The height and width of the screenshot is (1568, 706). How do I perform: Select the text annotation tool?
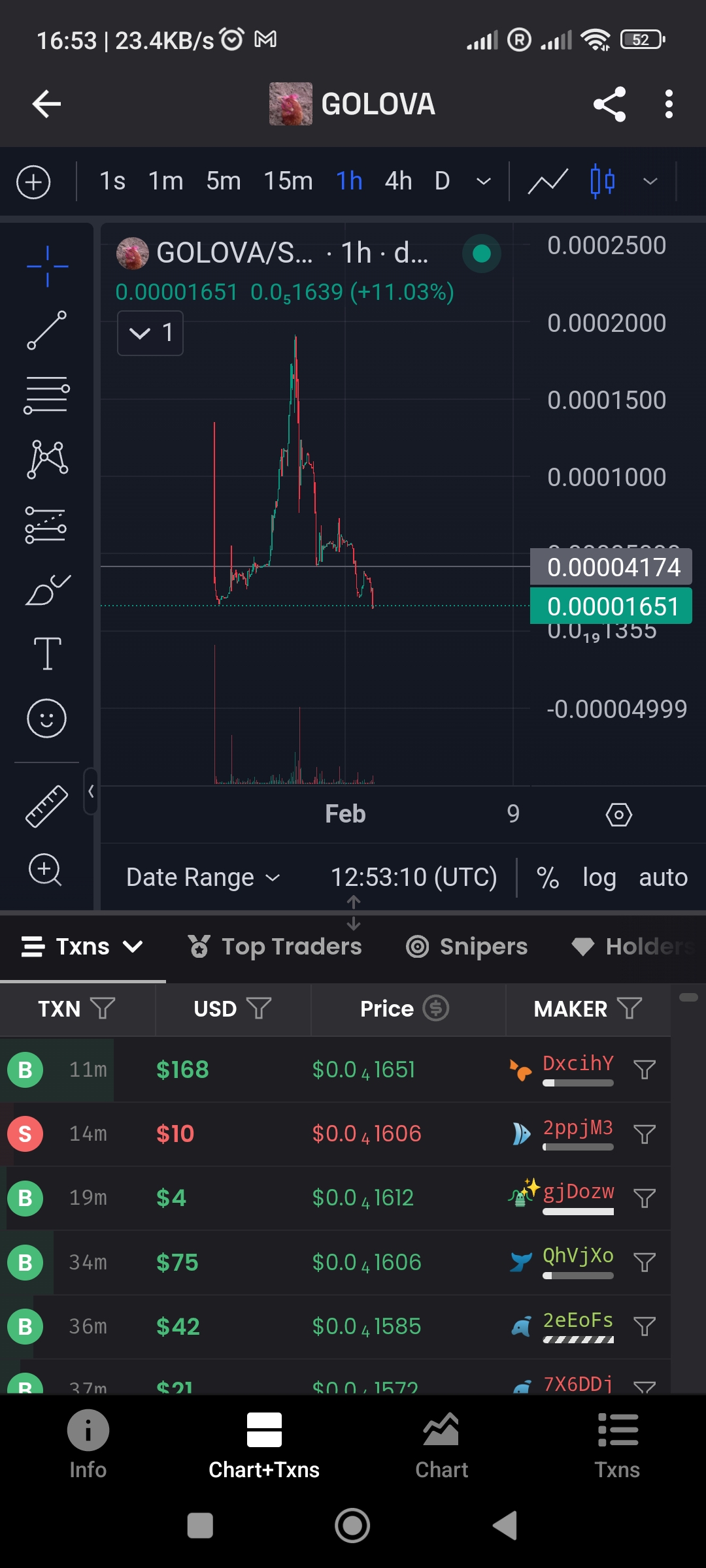point(47,653)
